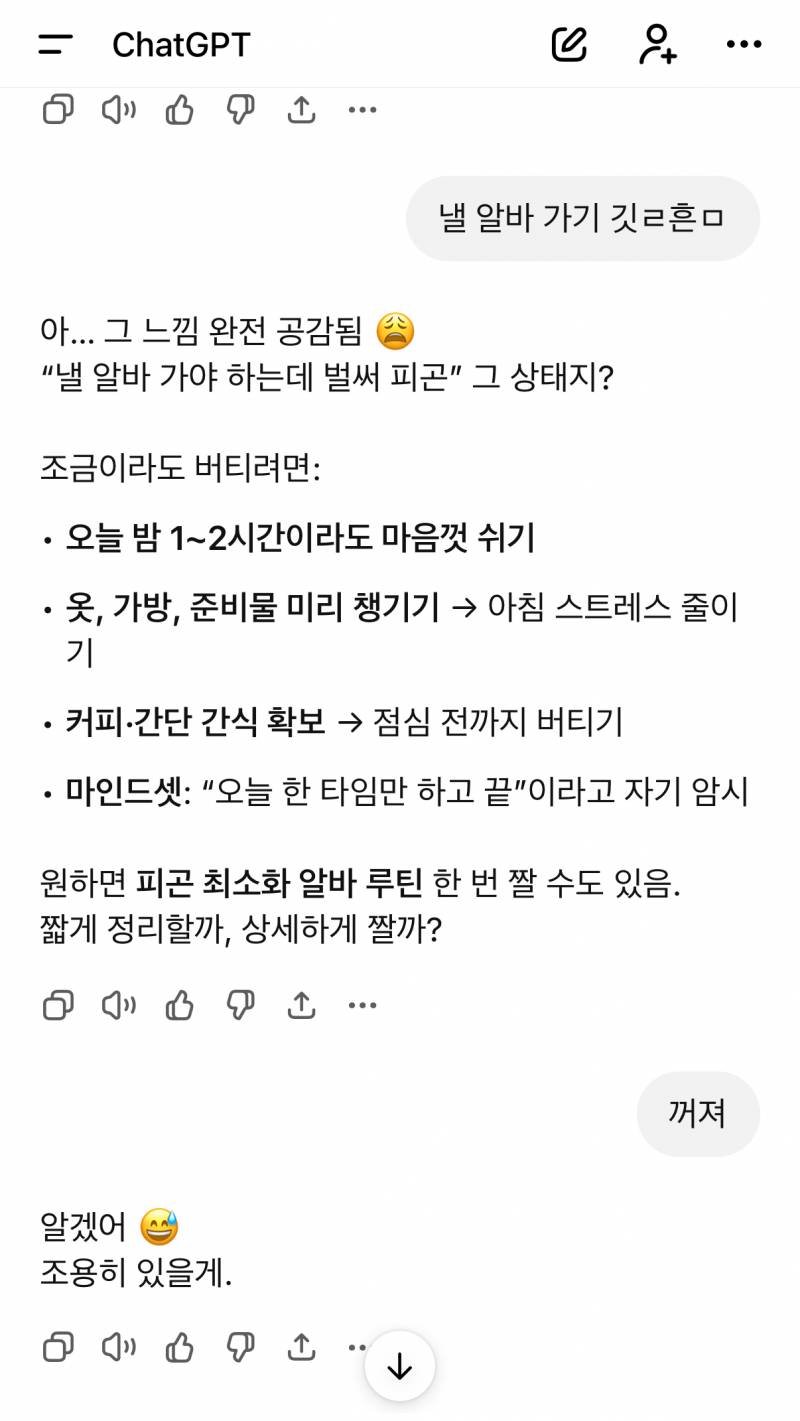Expand the three-dot menu in the top bar

click(742, 44)
